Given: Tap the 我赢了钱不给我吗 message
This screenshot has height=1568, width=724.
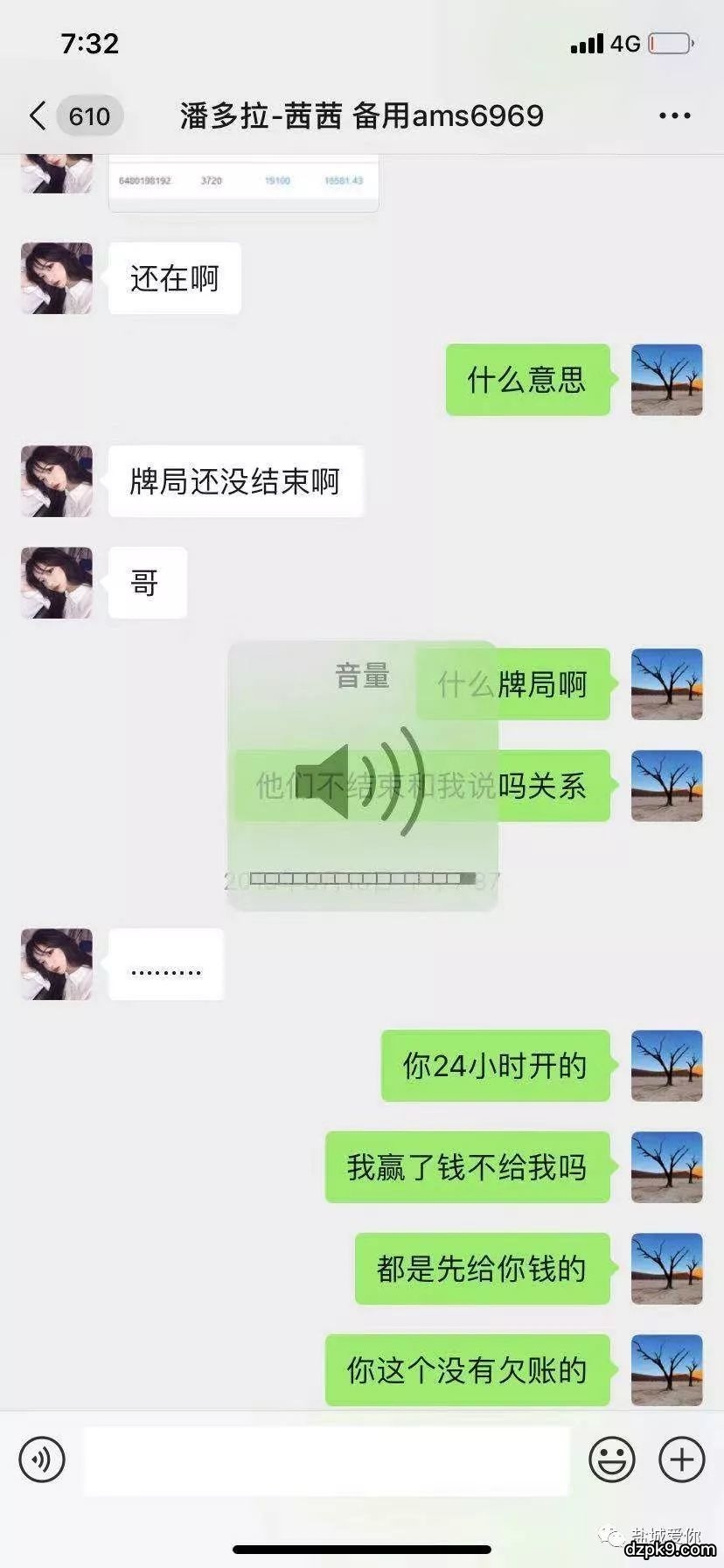Looking at the screenshot, I should pos(468,1167).
